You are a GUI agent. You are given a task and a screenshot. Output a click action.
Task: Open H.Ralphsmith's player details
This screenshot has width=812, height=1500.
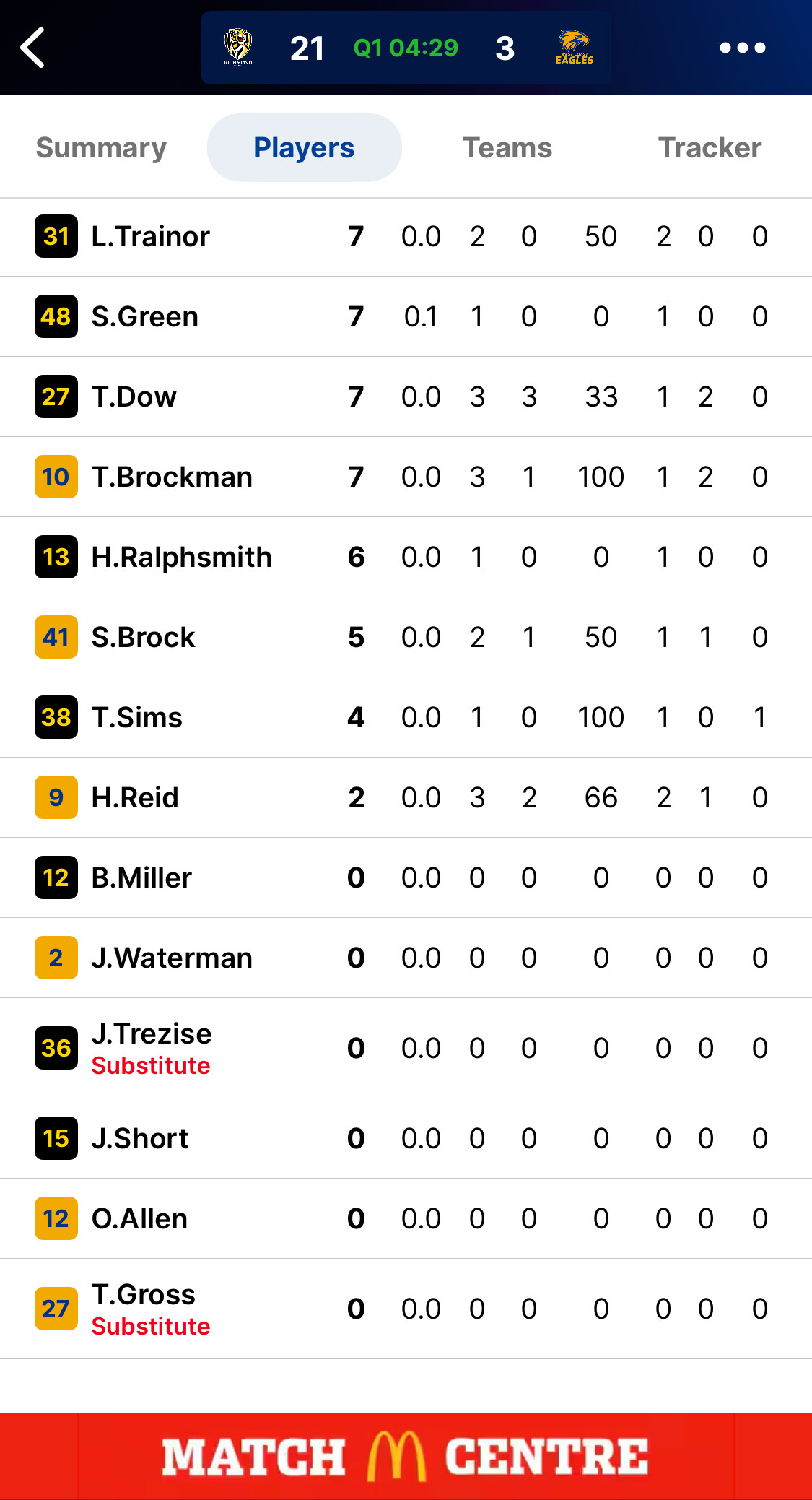406,557
